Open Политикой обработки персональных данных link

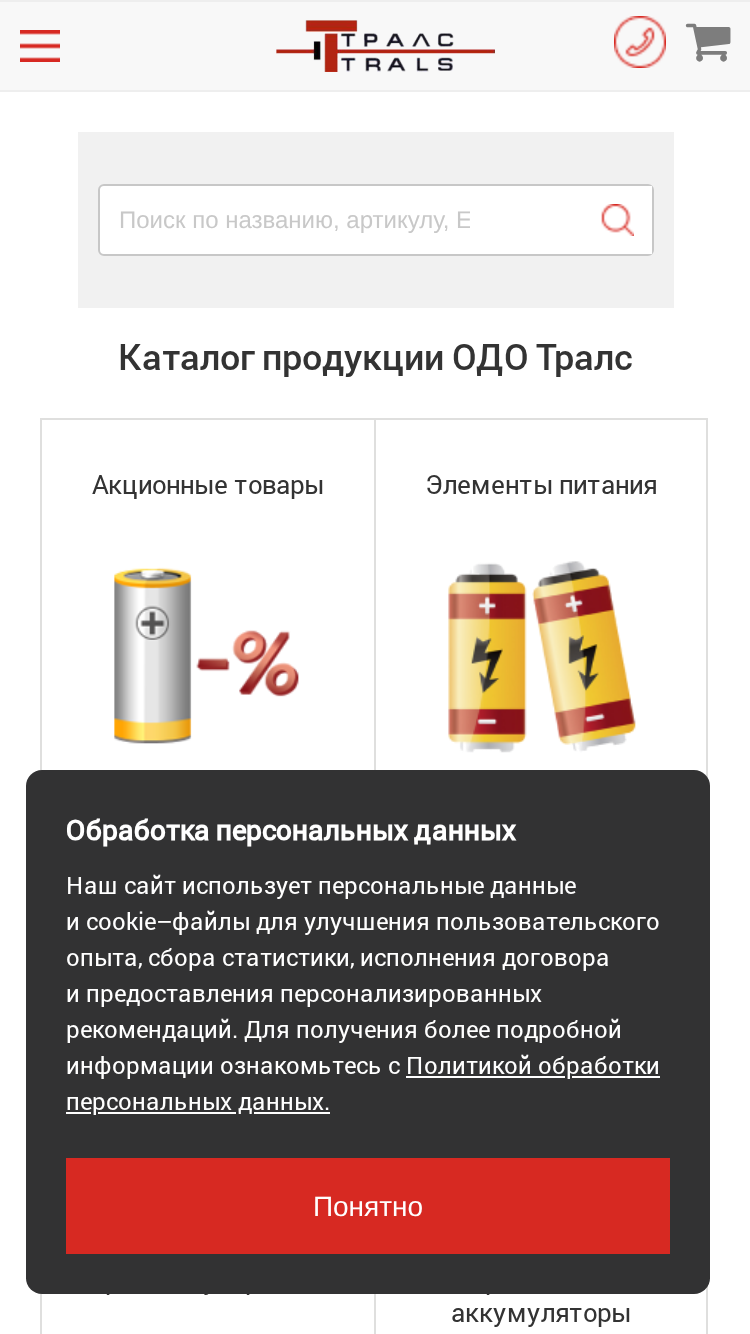(363, 1084)
